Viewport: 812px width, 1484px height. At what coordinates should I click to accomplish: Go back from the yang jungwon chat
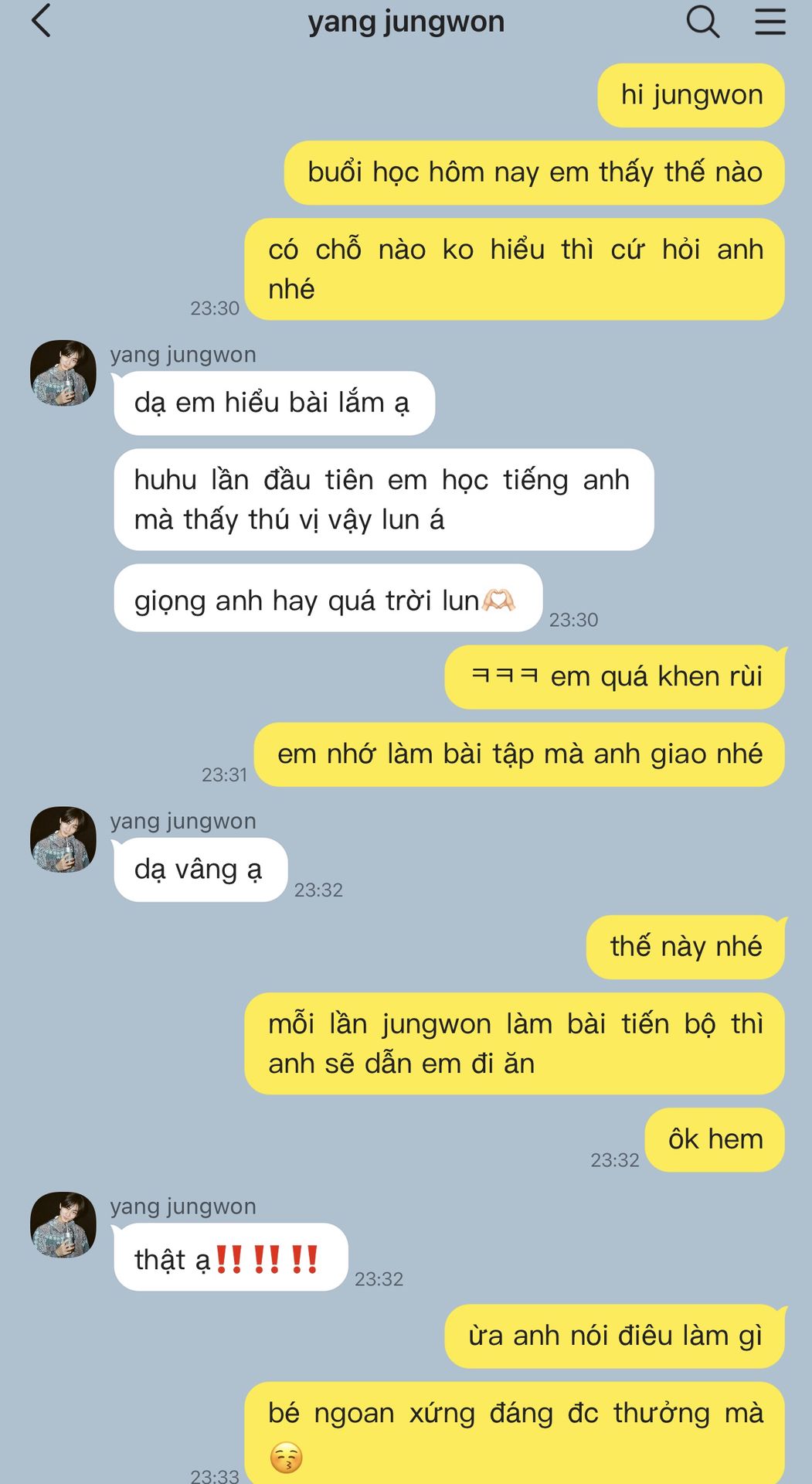[x=42, y=21]
